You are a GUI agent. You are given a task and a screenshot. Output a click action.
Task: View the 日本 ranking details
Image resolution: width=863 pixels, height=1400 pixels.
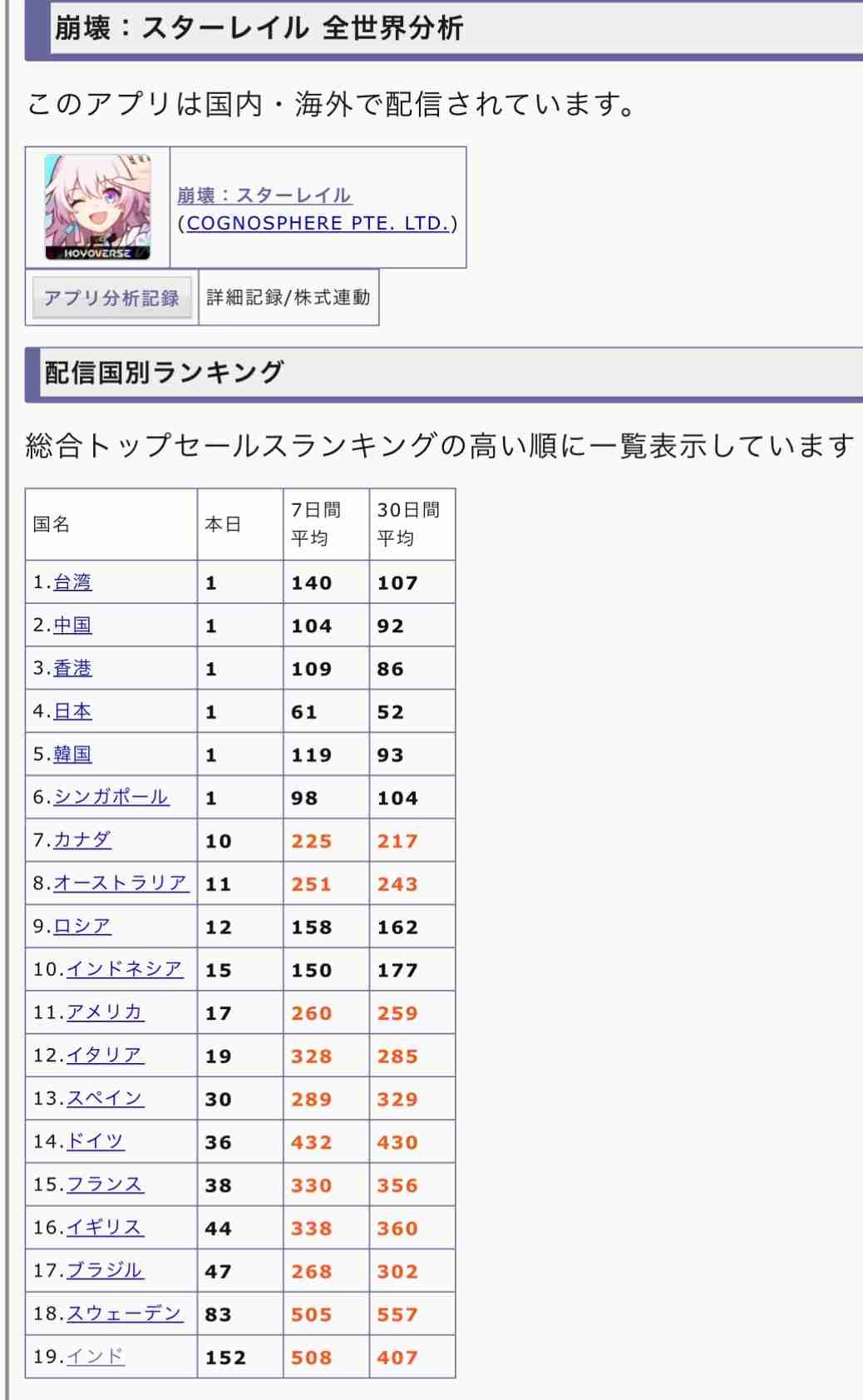pyautogui.click(x=72, y=712)
